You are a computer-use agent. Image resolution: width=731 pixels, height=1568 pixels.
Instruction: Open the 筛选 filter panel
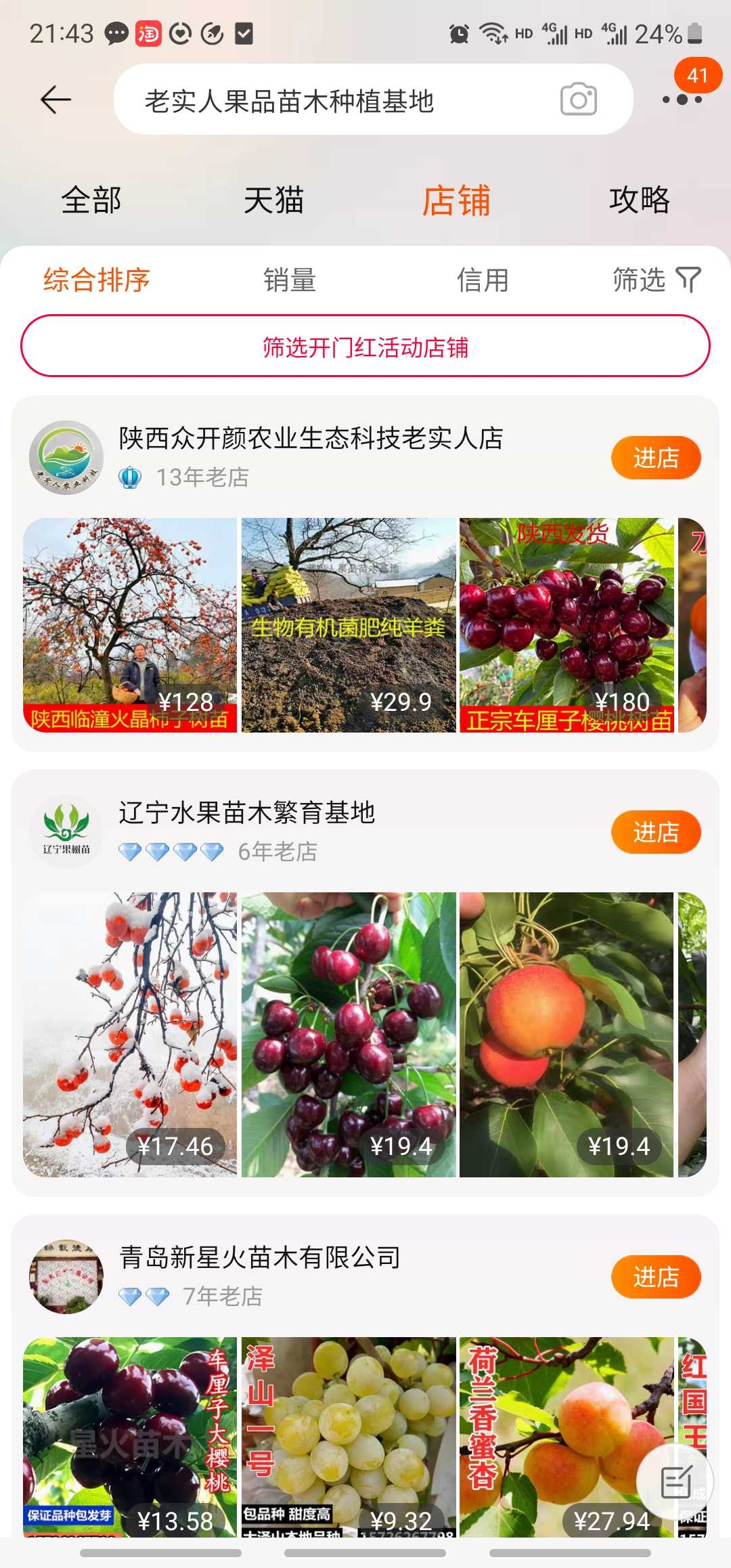pos(657,280)
